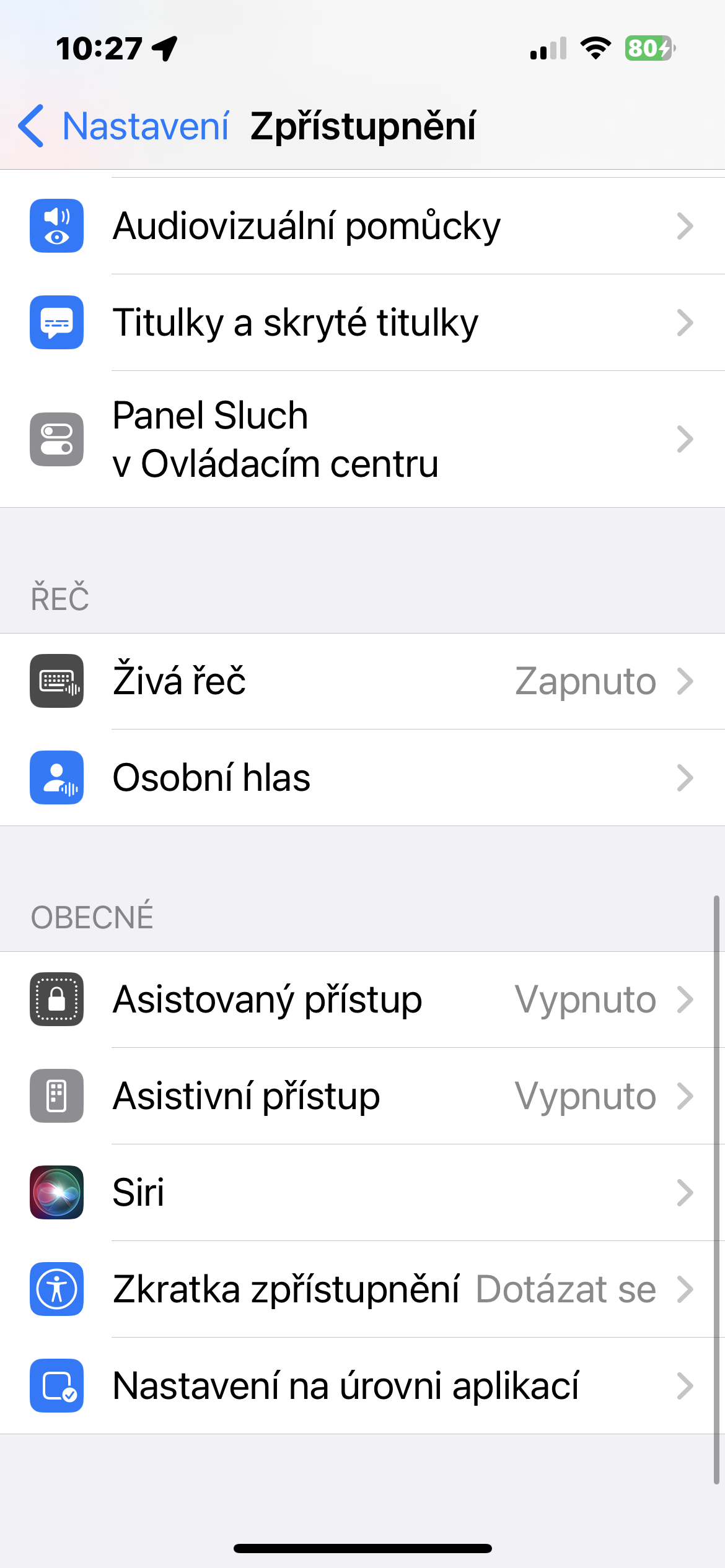The width and height of the screenshot is (725, 1568).
Task: Open Siri accessibility settings
Action: [x=362, y=1193]
